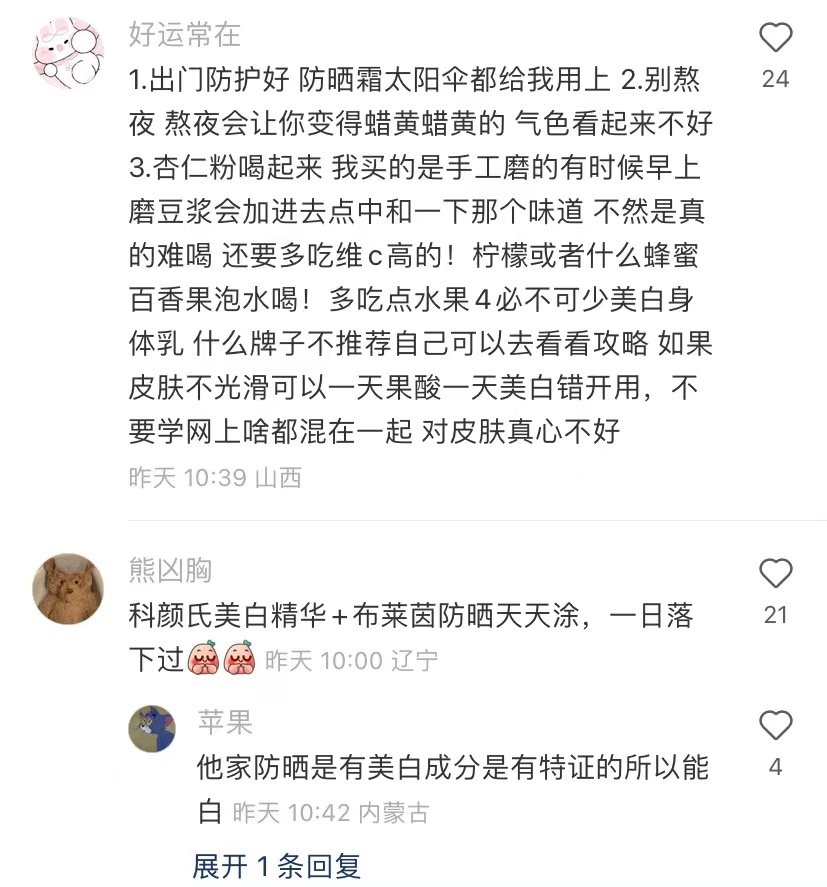View profile via username 熊凶胸

(x=171, y=571)
